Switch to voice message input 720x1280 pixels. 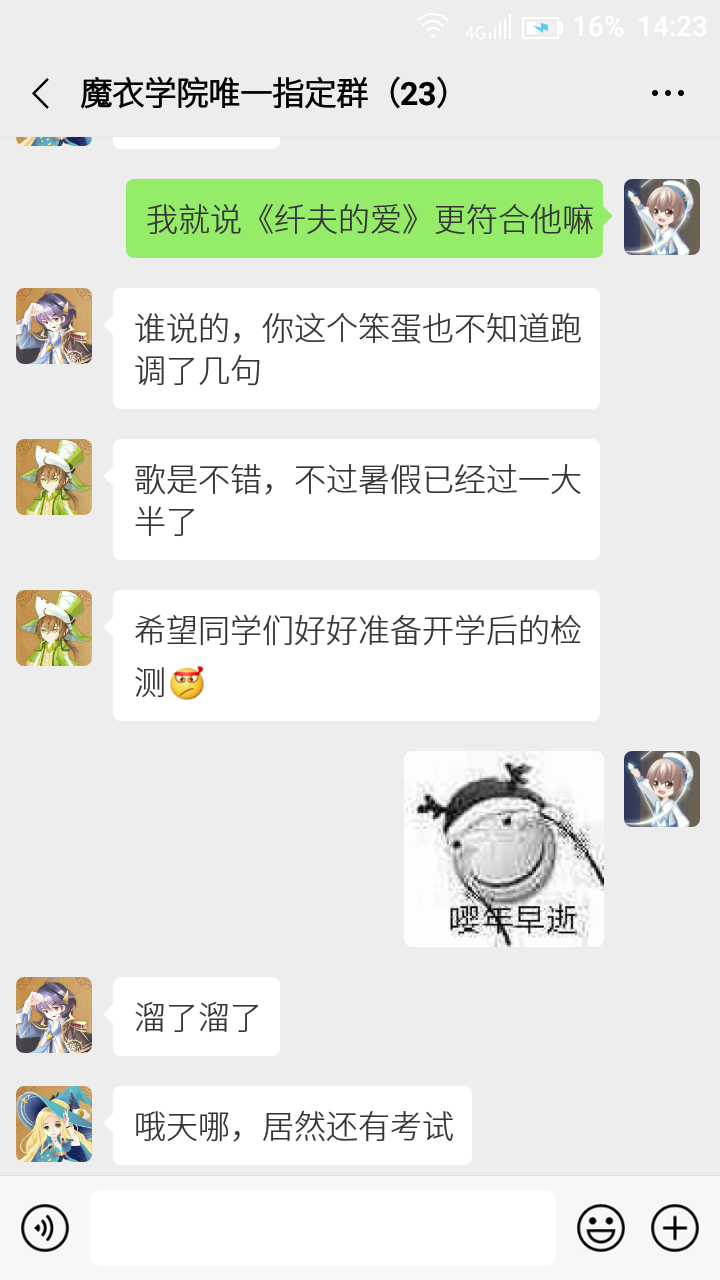click(x=45, y=1227)
